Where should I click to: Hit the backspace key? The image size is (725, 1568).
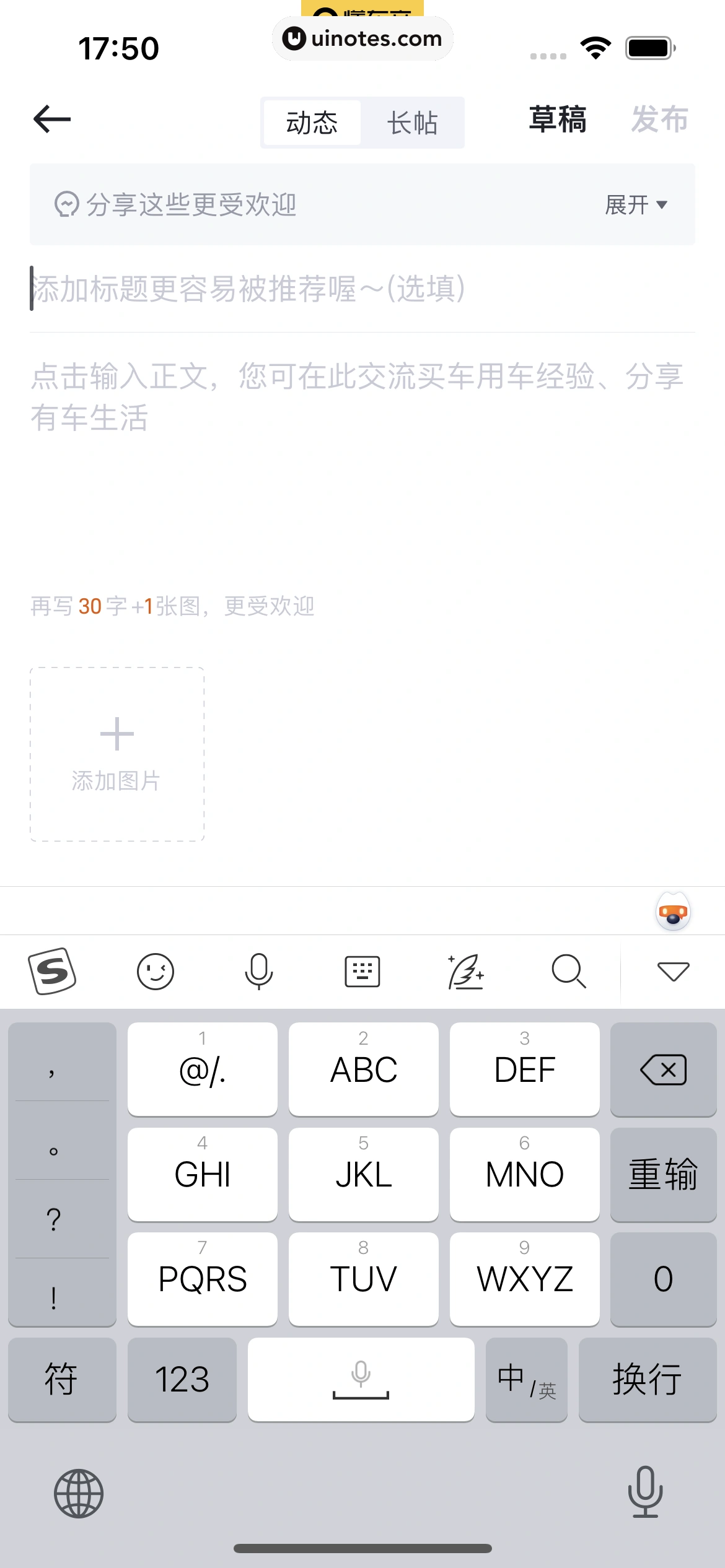point(663,1069)
